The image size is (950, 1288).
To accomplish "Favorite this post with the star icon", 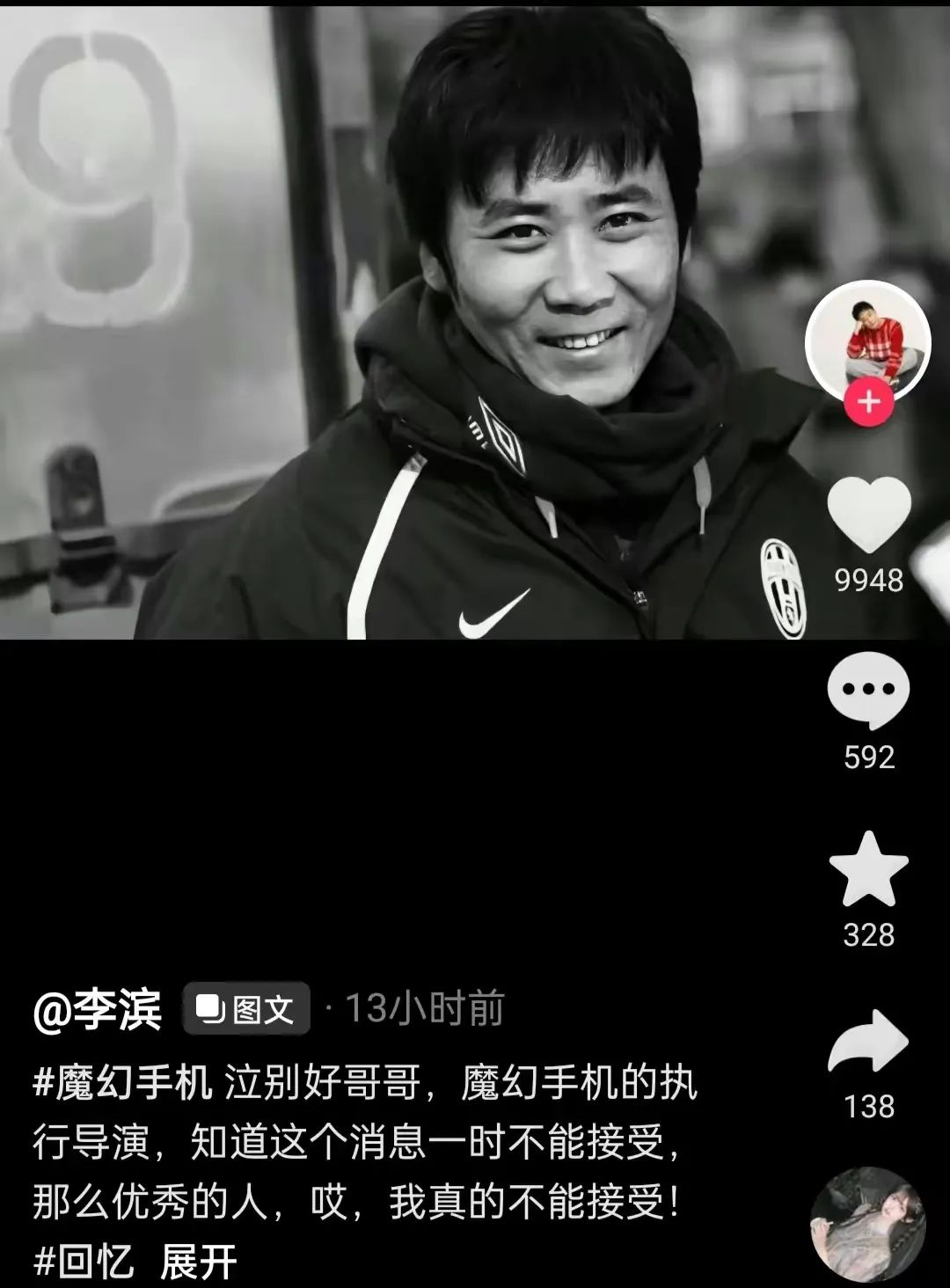I will coord(868,869).
